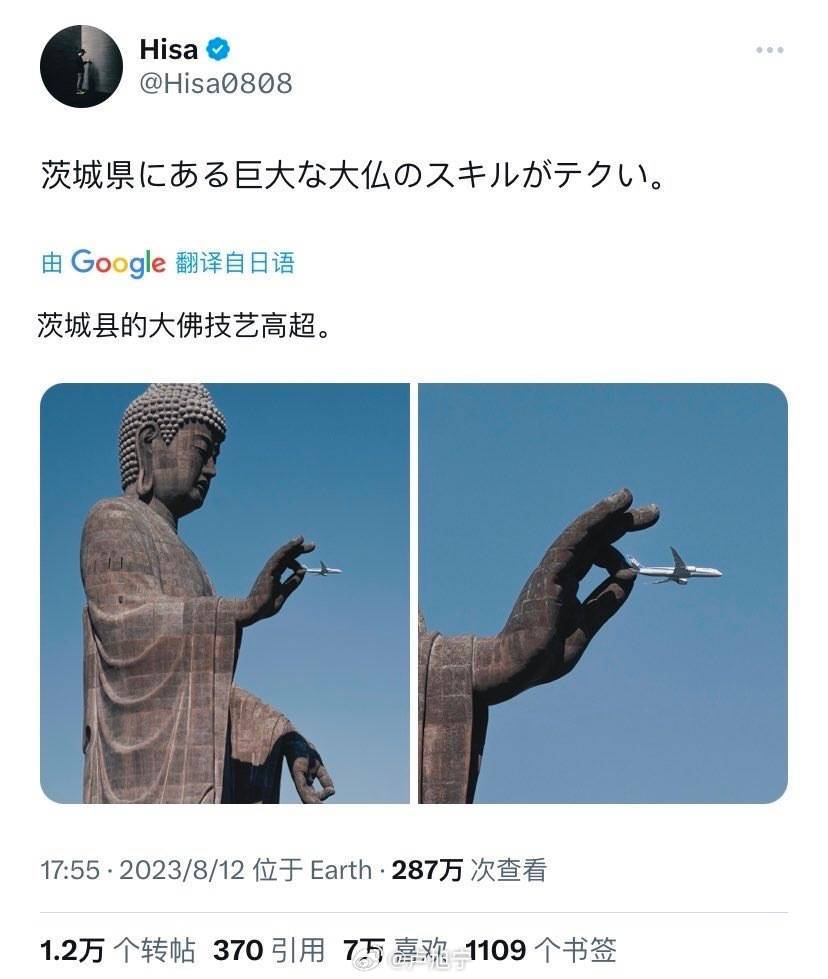Open the overflow menu on Hisa's tweet
This screenshot has height=979, width=828.
pyautogui.click(x=769, y=50)
